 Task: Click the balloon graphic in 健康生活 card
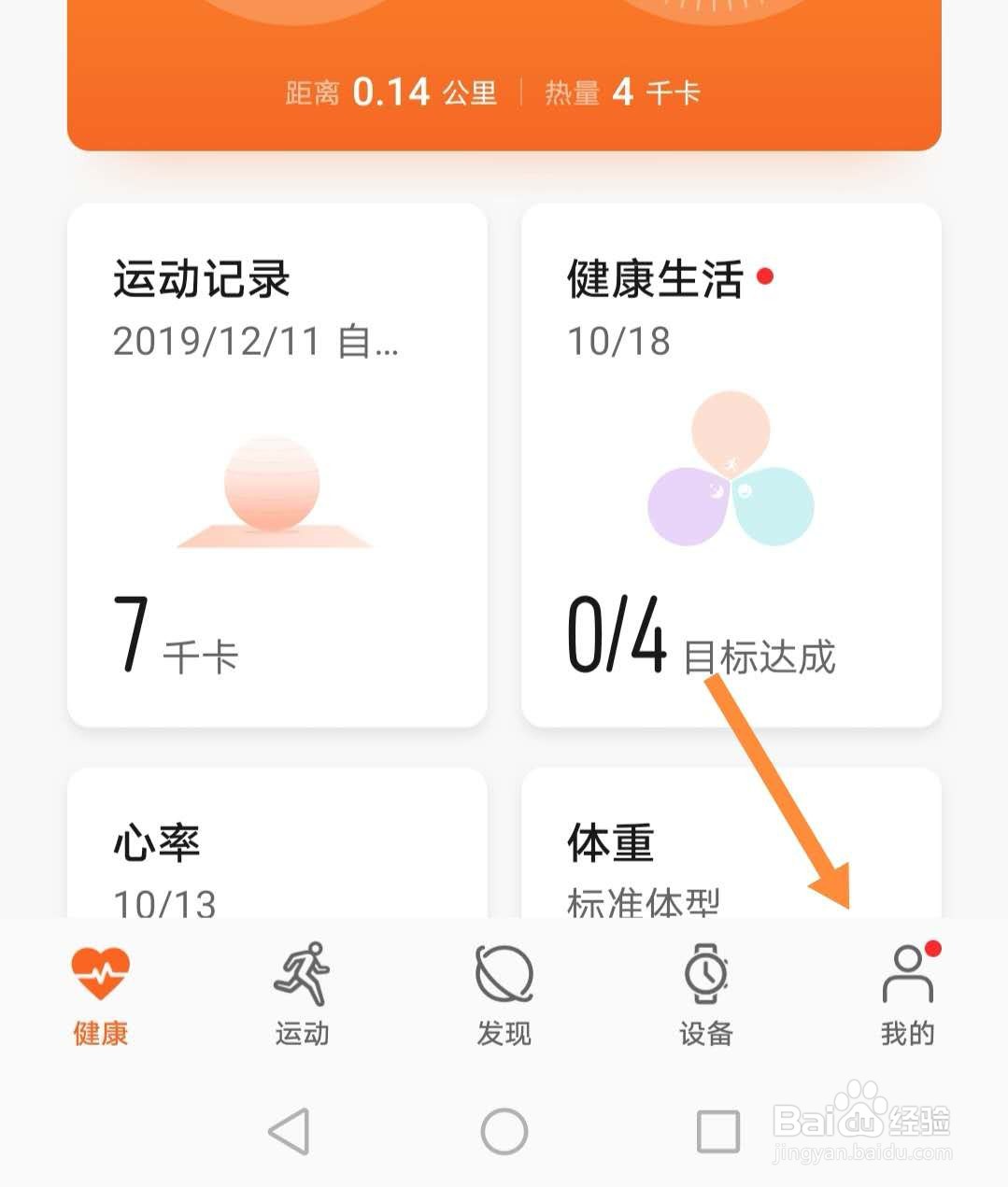[x=731, y=472]
